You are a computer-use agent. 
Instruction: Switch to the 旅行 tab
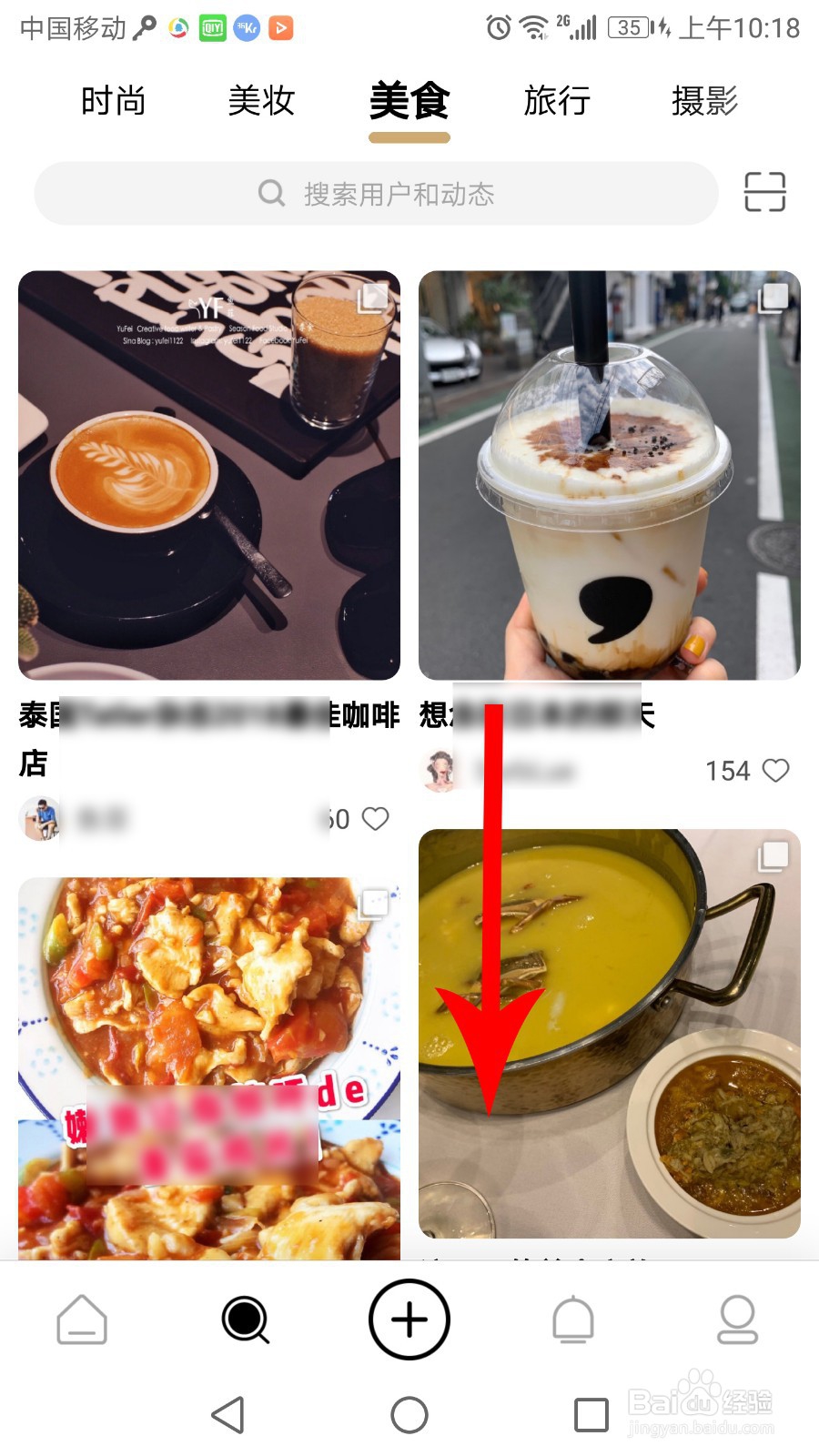coord(557,101)
